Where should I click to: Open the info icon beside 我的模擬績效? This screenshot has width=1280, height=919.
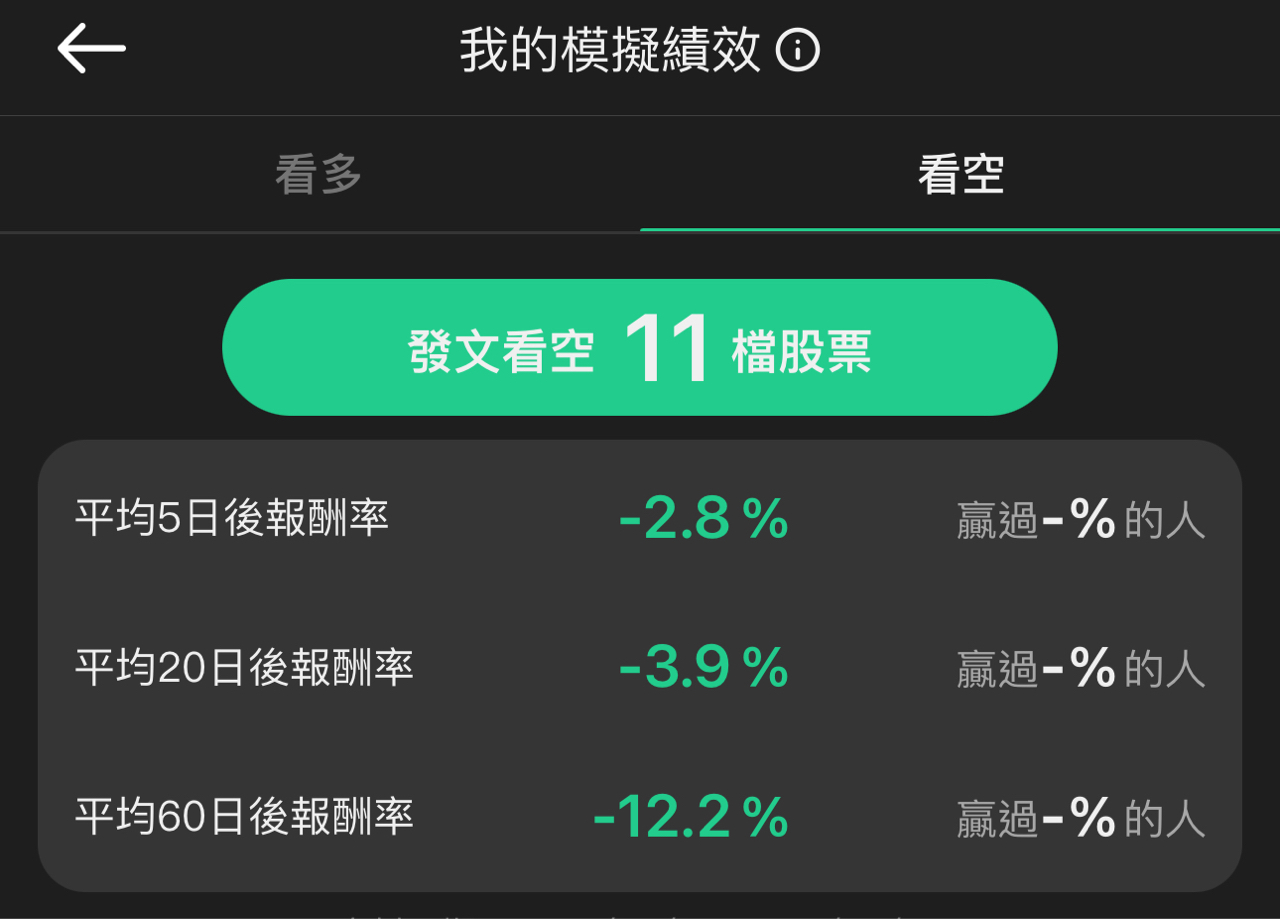(x=798, y=50)
